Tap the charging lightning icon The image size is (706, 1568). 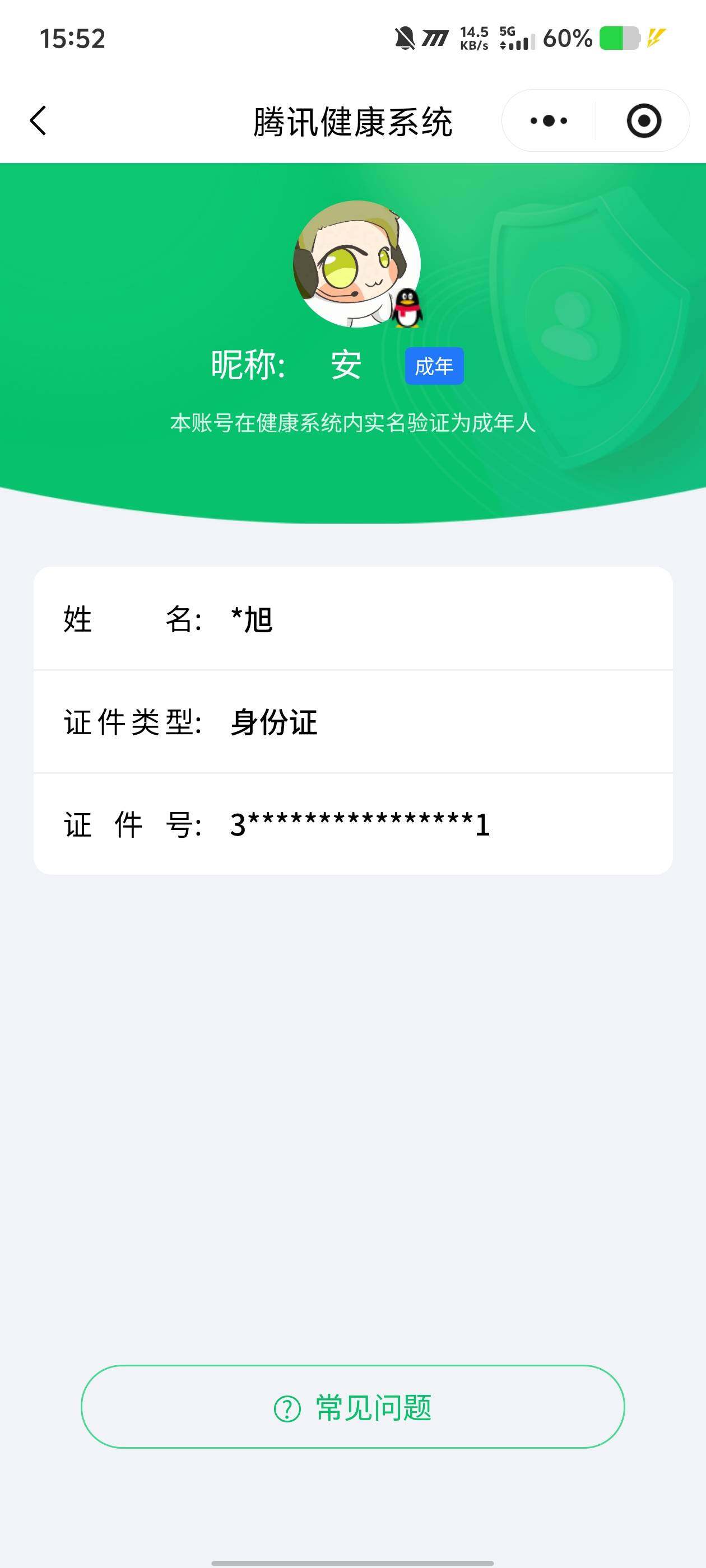coord(656,38)
